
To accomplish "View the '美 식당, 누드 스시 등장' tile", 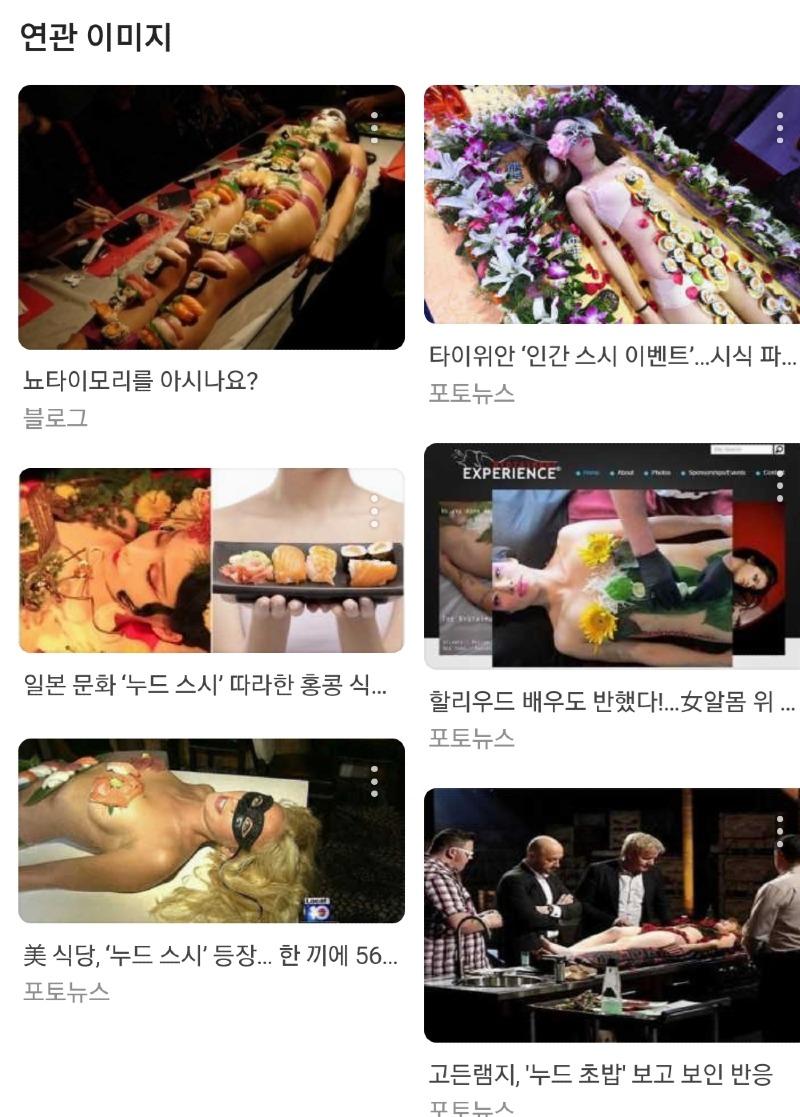I will [x=211, y=830].
